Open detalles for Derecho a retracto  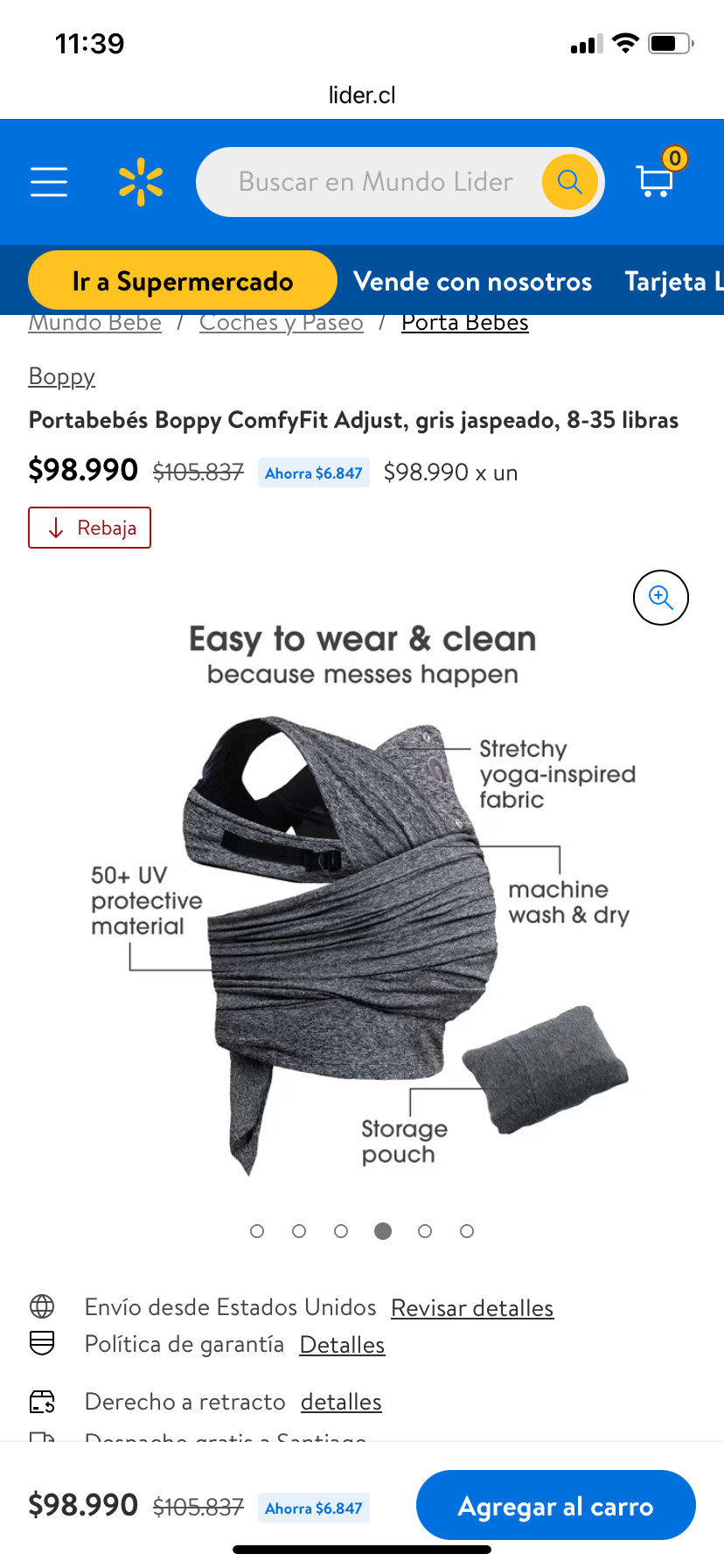[x=341, y=1402]
